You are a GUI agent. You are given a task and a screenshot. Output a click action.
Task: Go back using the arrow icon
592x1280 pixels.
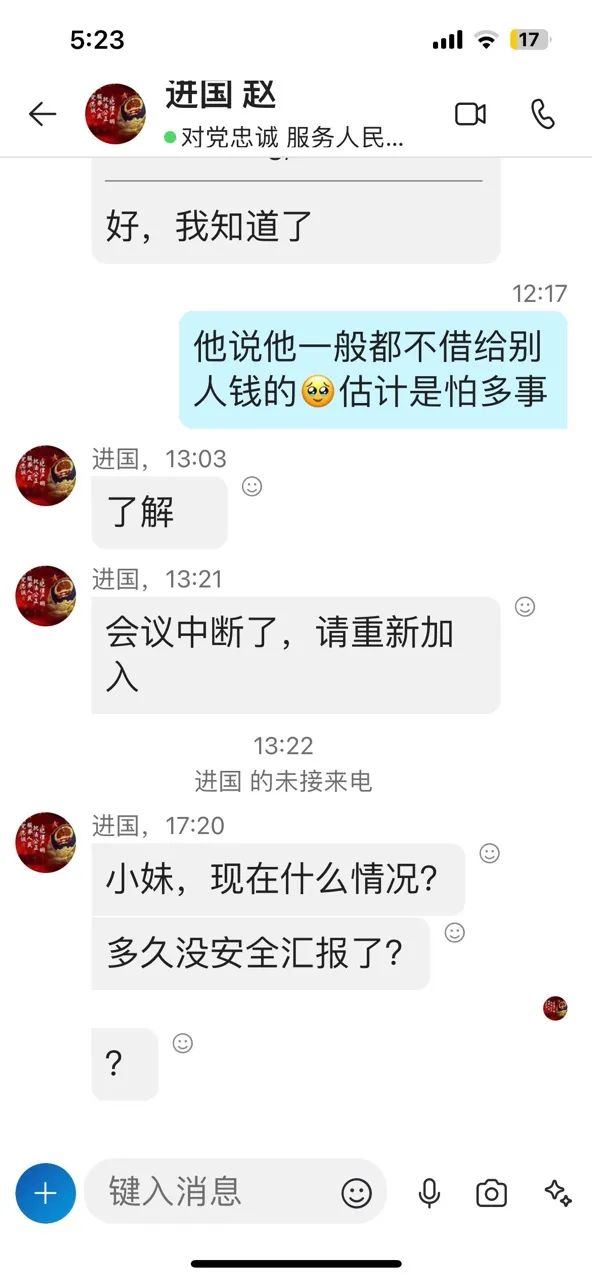click(43, 114)
